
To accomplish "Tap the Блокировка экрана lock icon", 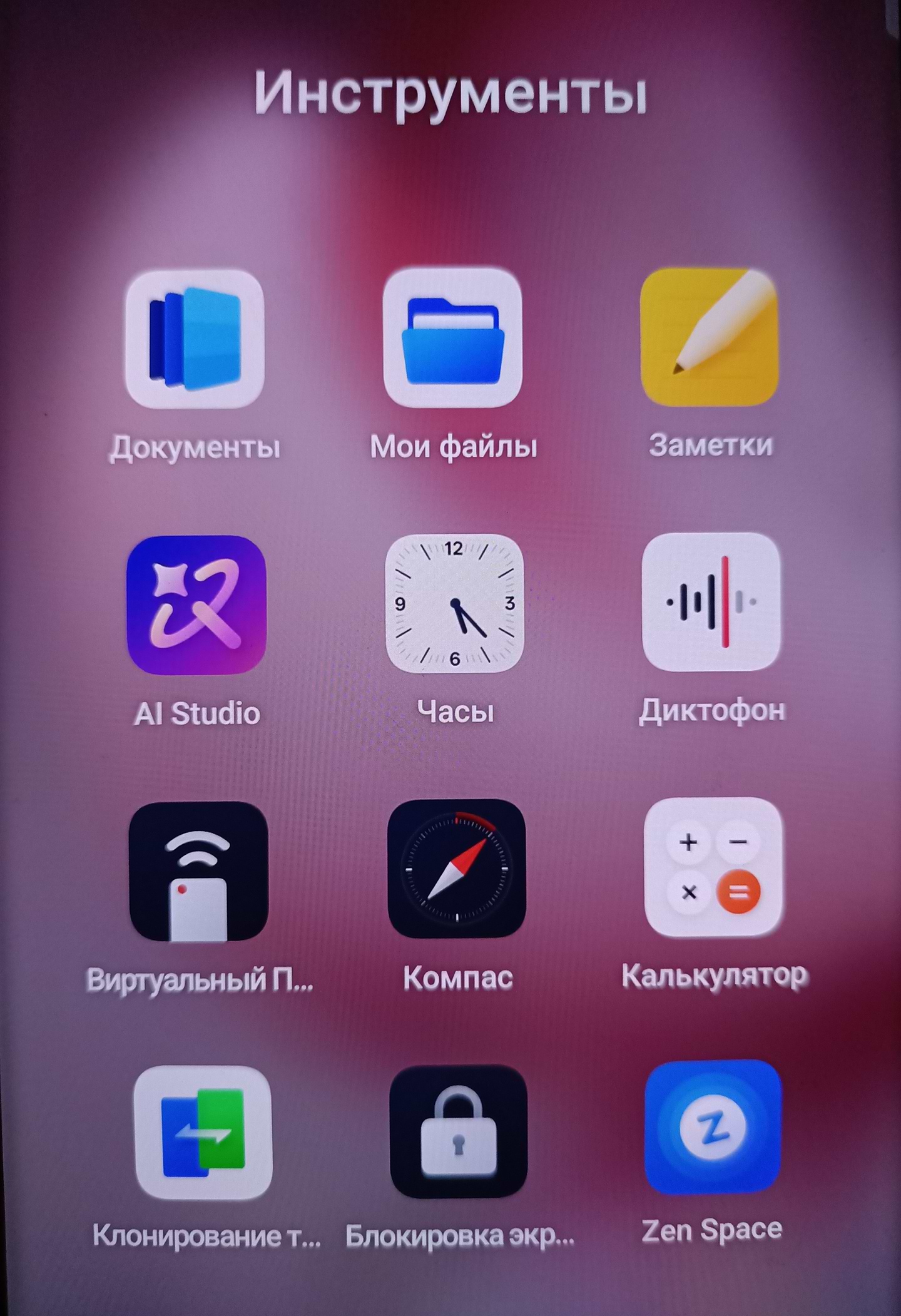I will 458,1131.
